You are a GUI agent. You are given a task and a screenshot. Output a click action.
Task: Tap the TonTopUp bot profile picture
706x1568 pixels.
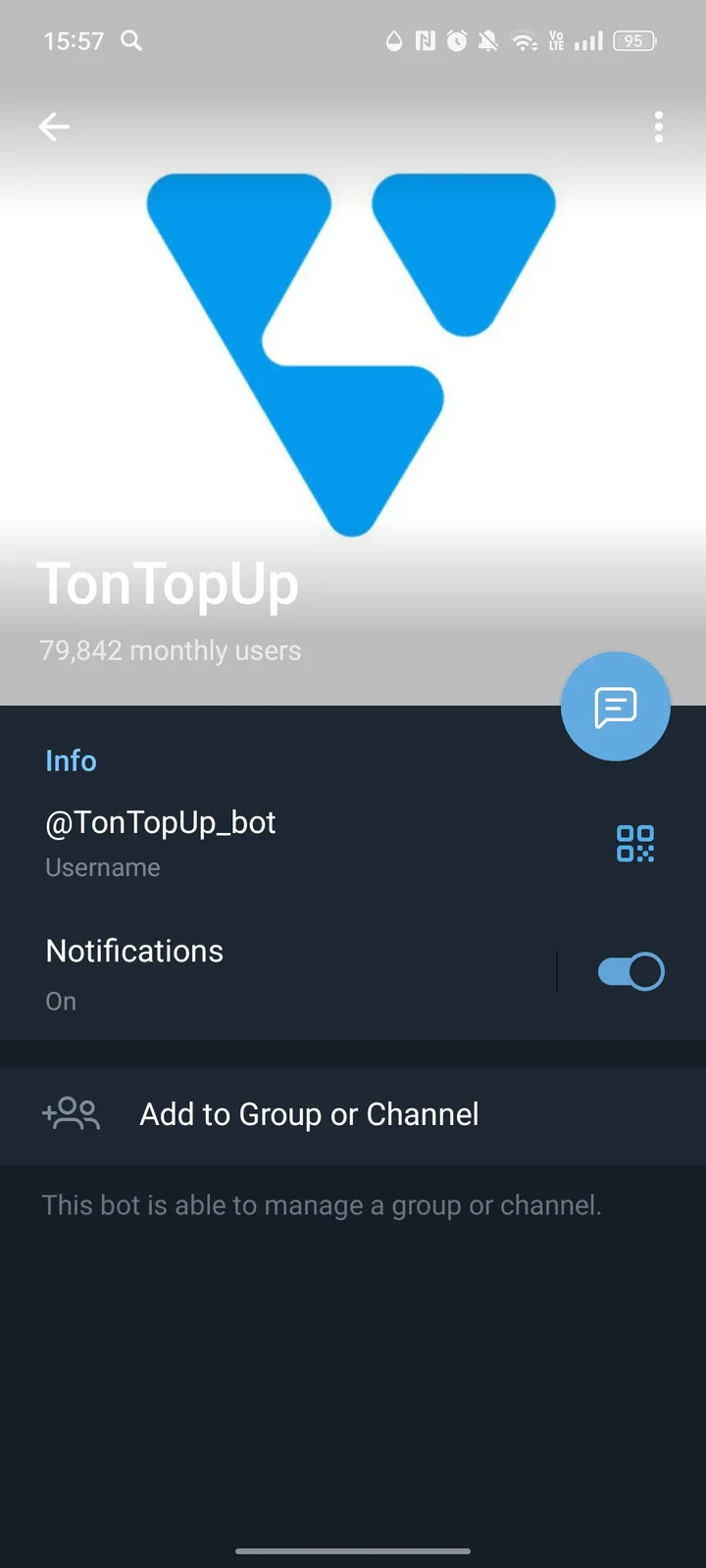click(353, 353)
